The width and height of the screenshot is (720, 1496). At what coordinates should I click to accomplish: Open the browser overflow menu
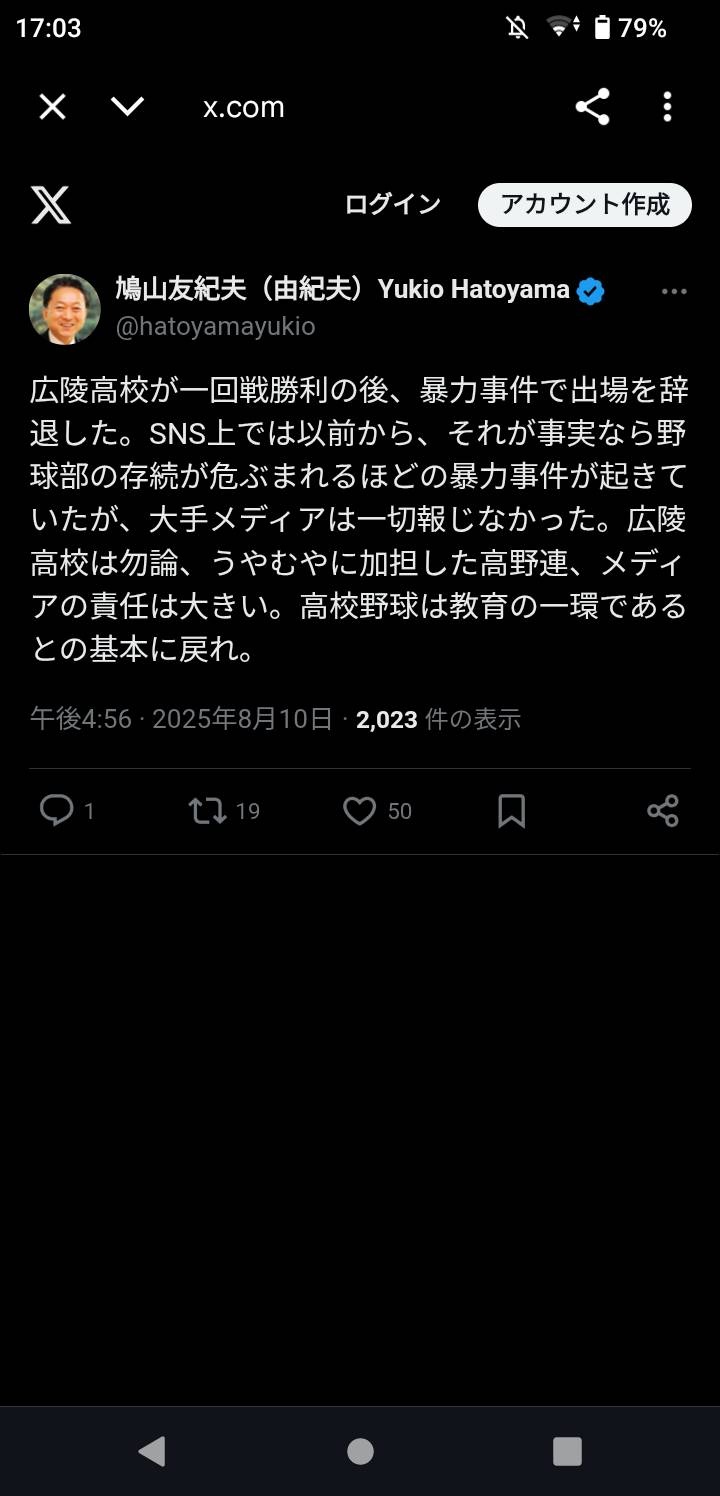point(667,107)
